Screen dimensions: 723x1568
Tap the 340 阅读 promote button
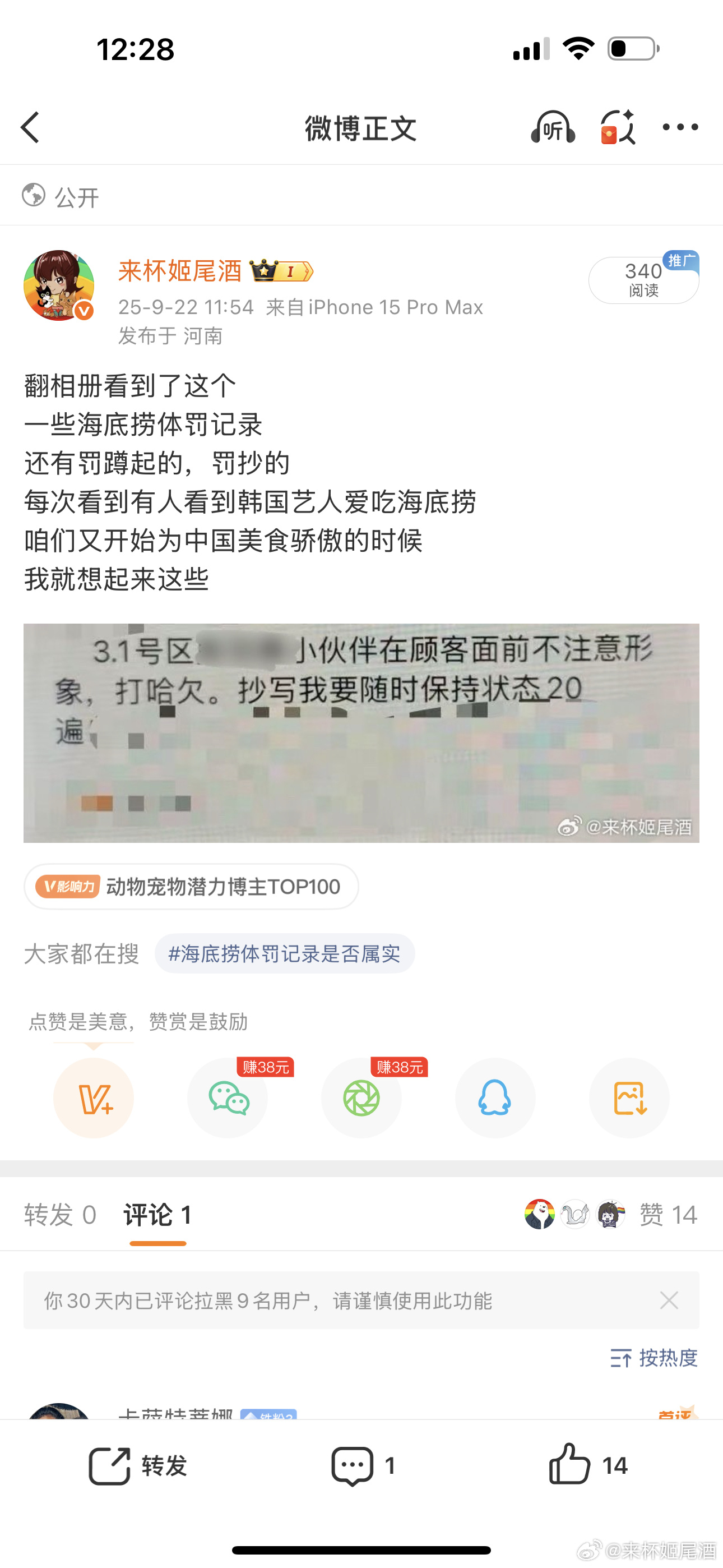(643, 280)
